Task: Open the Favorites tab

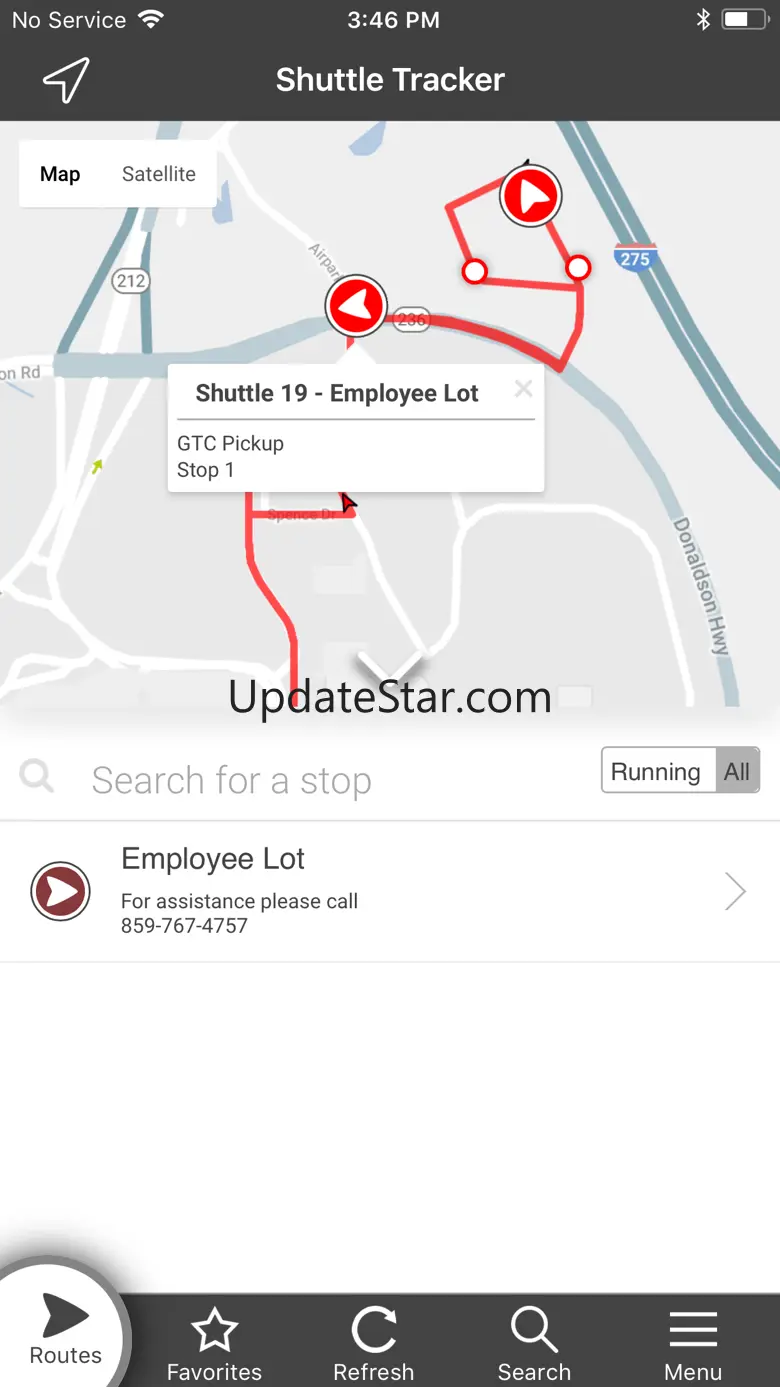Action: click(x=214, y=1345)
